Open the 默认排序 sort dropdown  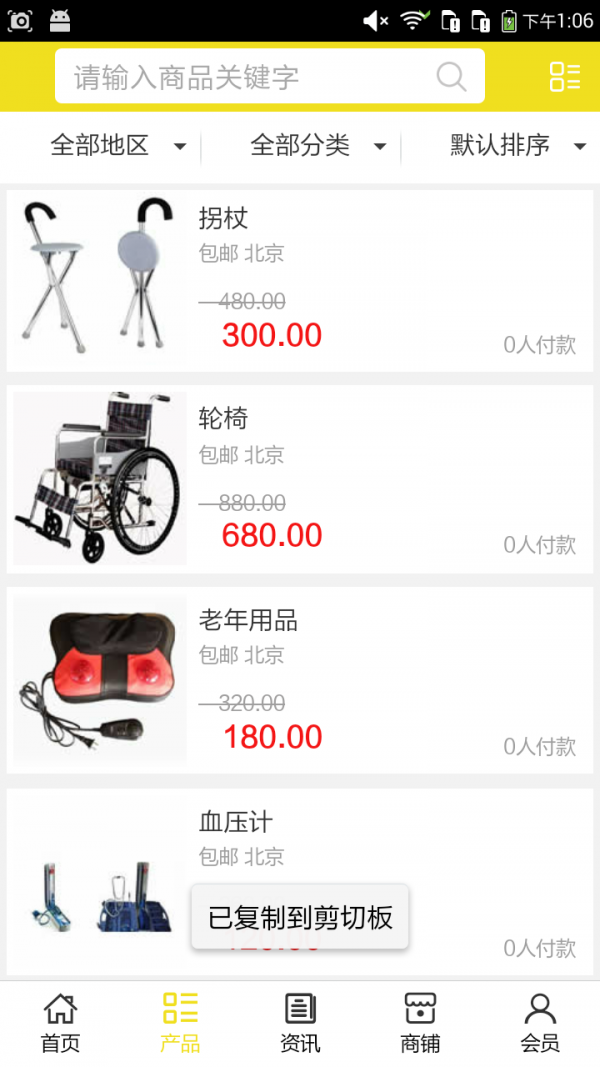coord(516,146)
